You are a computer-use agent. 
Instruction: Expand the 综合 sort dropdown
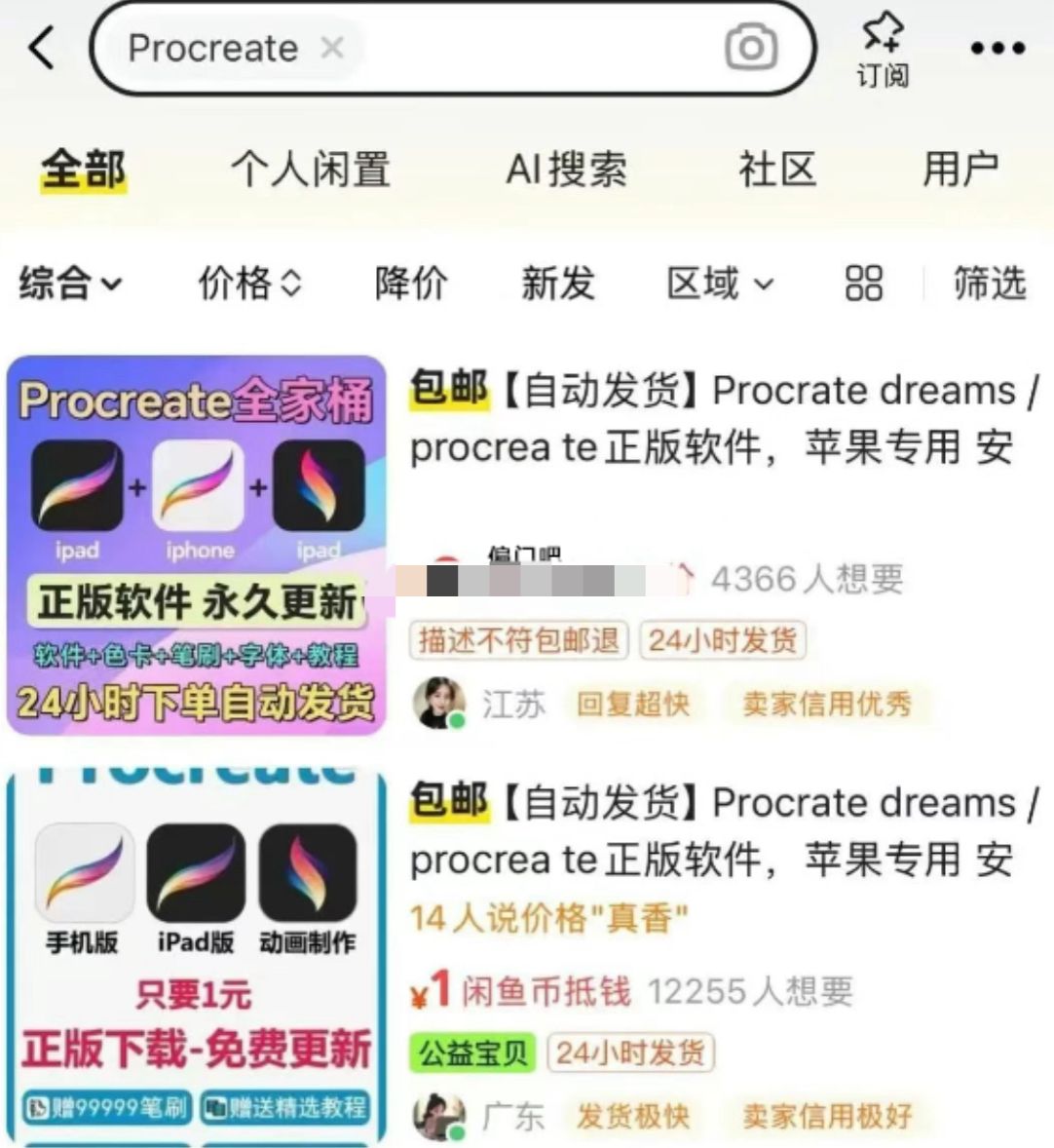pyautogui.click(x=70, y=283)
